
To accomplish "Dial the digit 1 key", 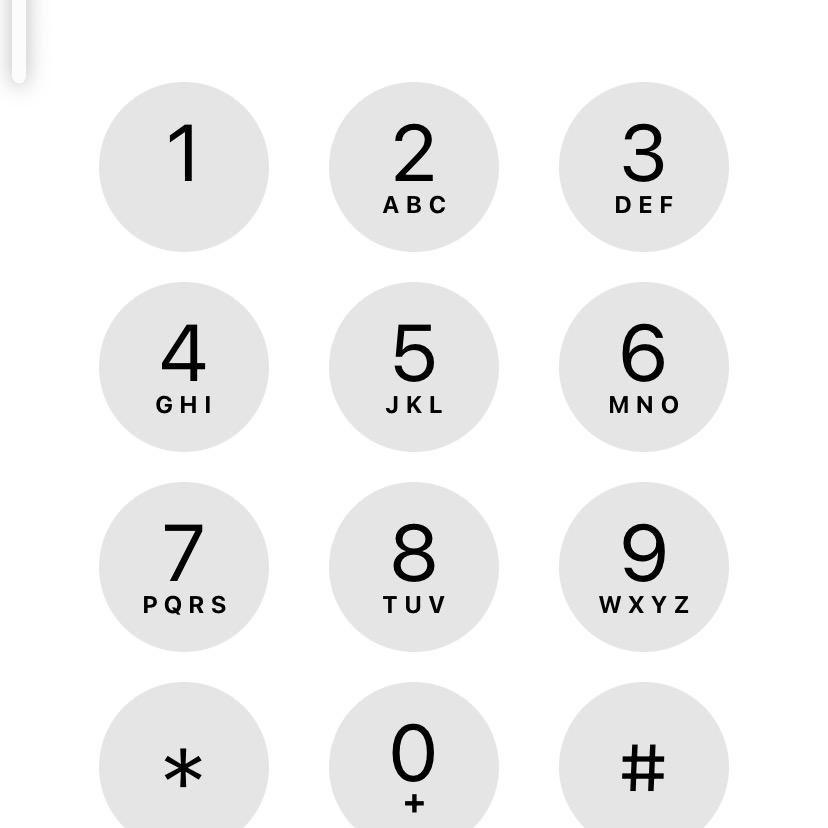I will (184, 167).
